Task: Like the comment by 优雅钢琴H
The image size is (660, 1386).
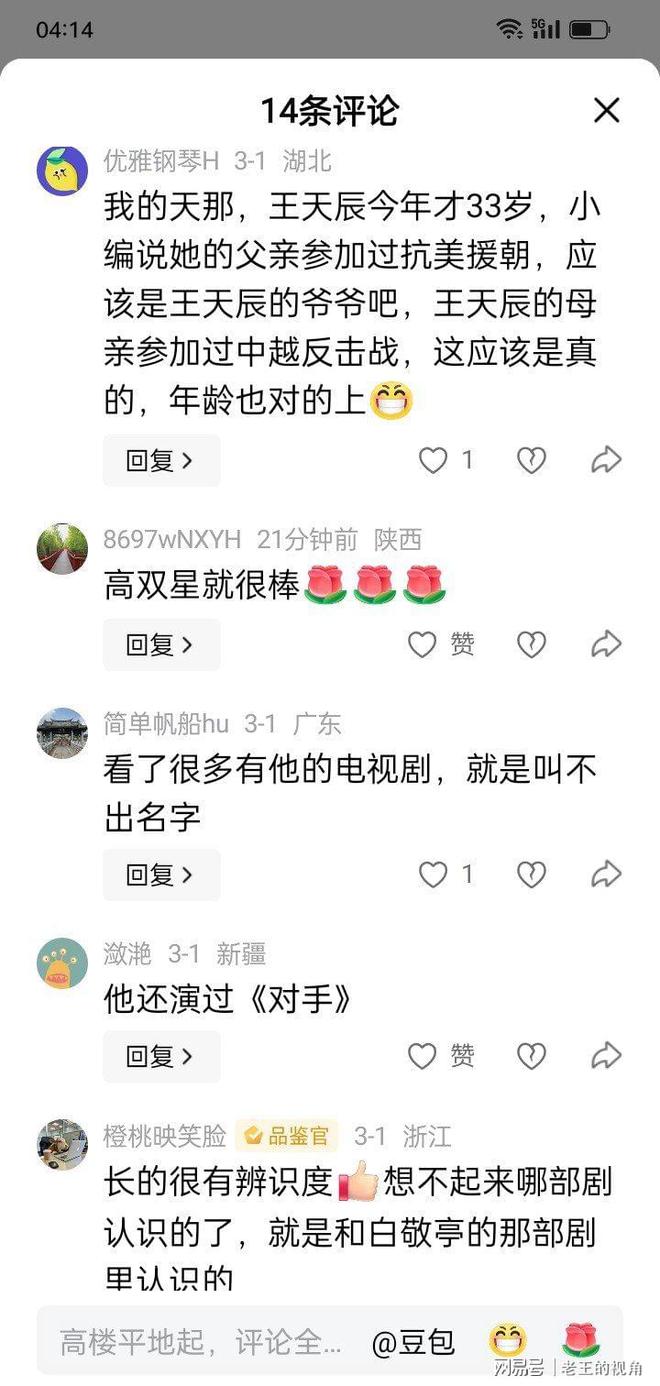Action: [x=433, y=460]
